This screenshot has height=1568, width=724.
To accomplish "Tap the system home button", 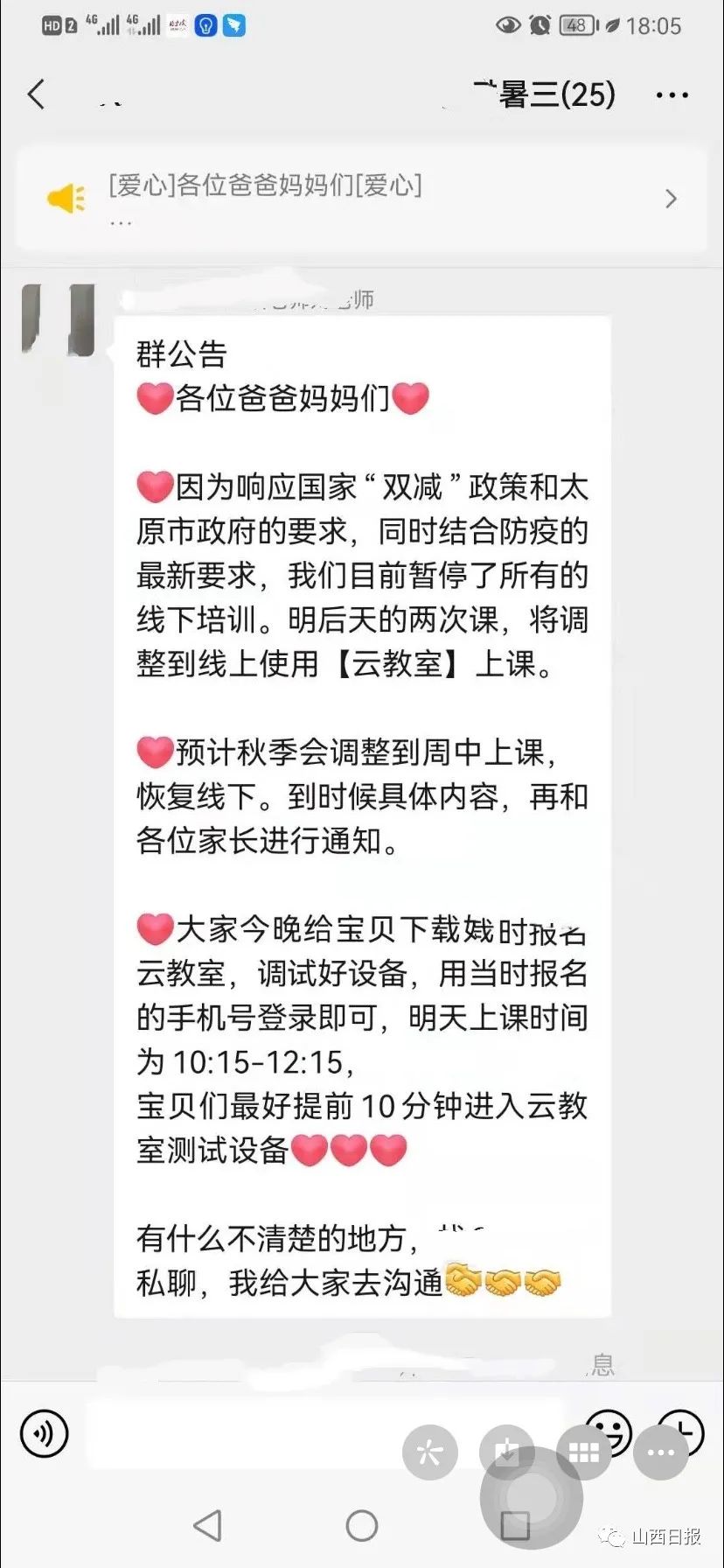I will click(361, 1525).
